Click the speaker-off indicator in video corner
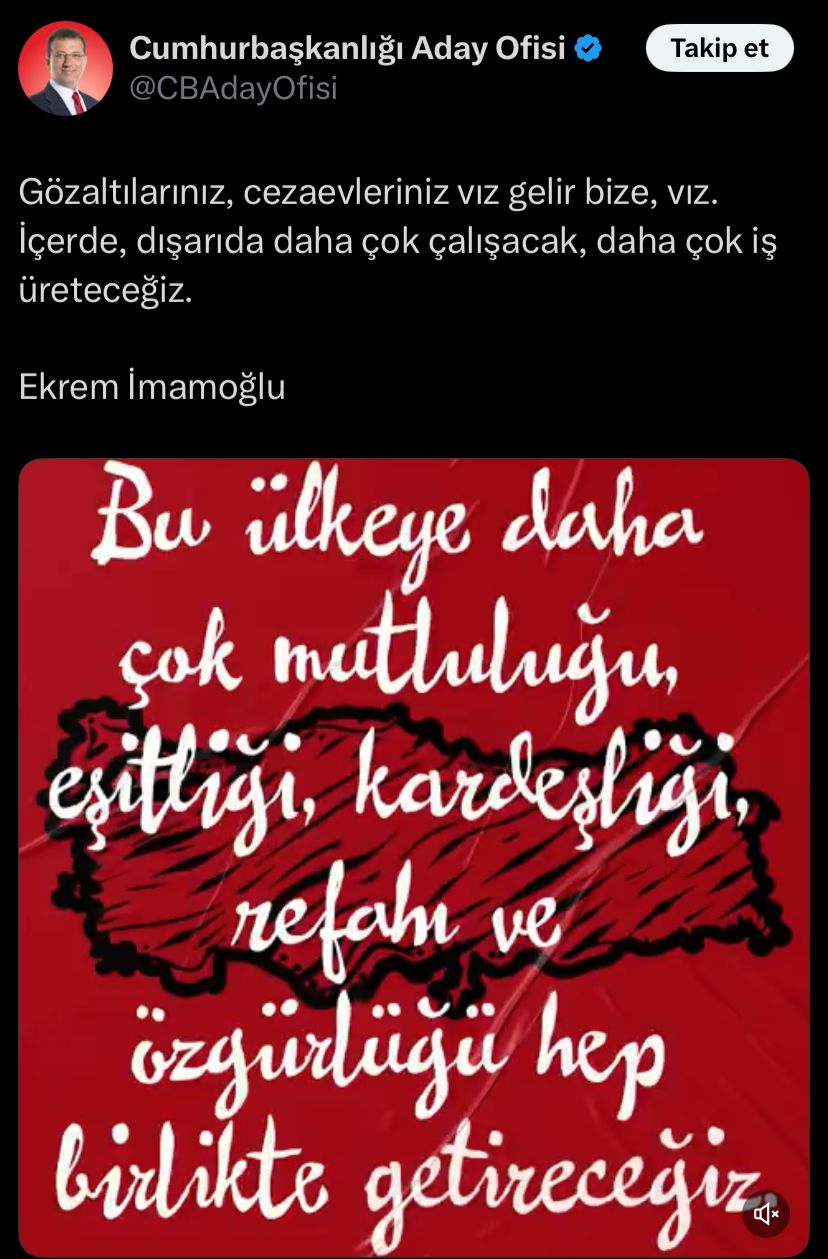This screenshot has height=1259, width=828. pos(766,1215)
